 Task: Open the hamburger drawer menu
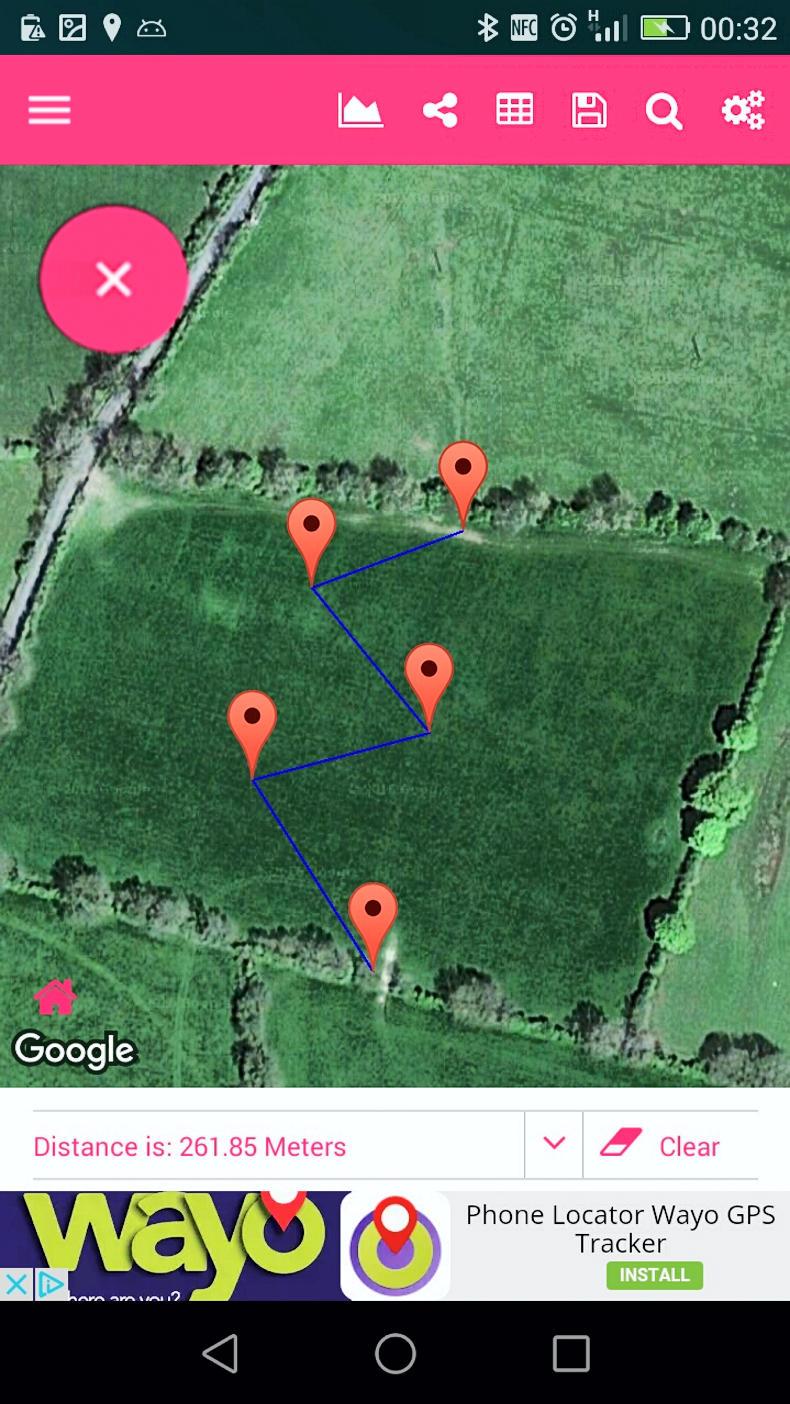pyautogui.click(x=49, y=110)
